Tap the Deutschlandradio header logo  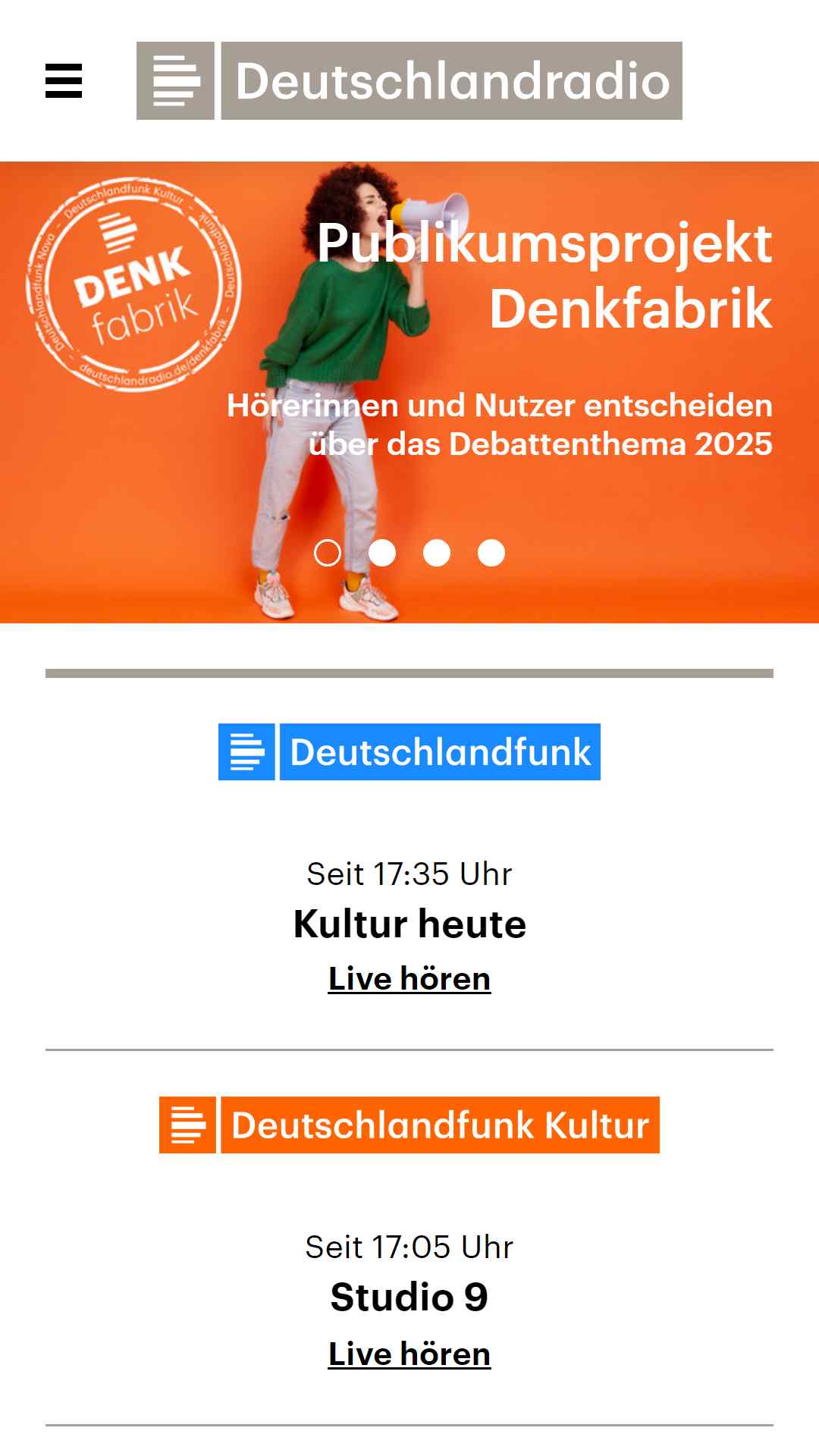pyautogui.click(x=409, y=81)
